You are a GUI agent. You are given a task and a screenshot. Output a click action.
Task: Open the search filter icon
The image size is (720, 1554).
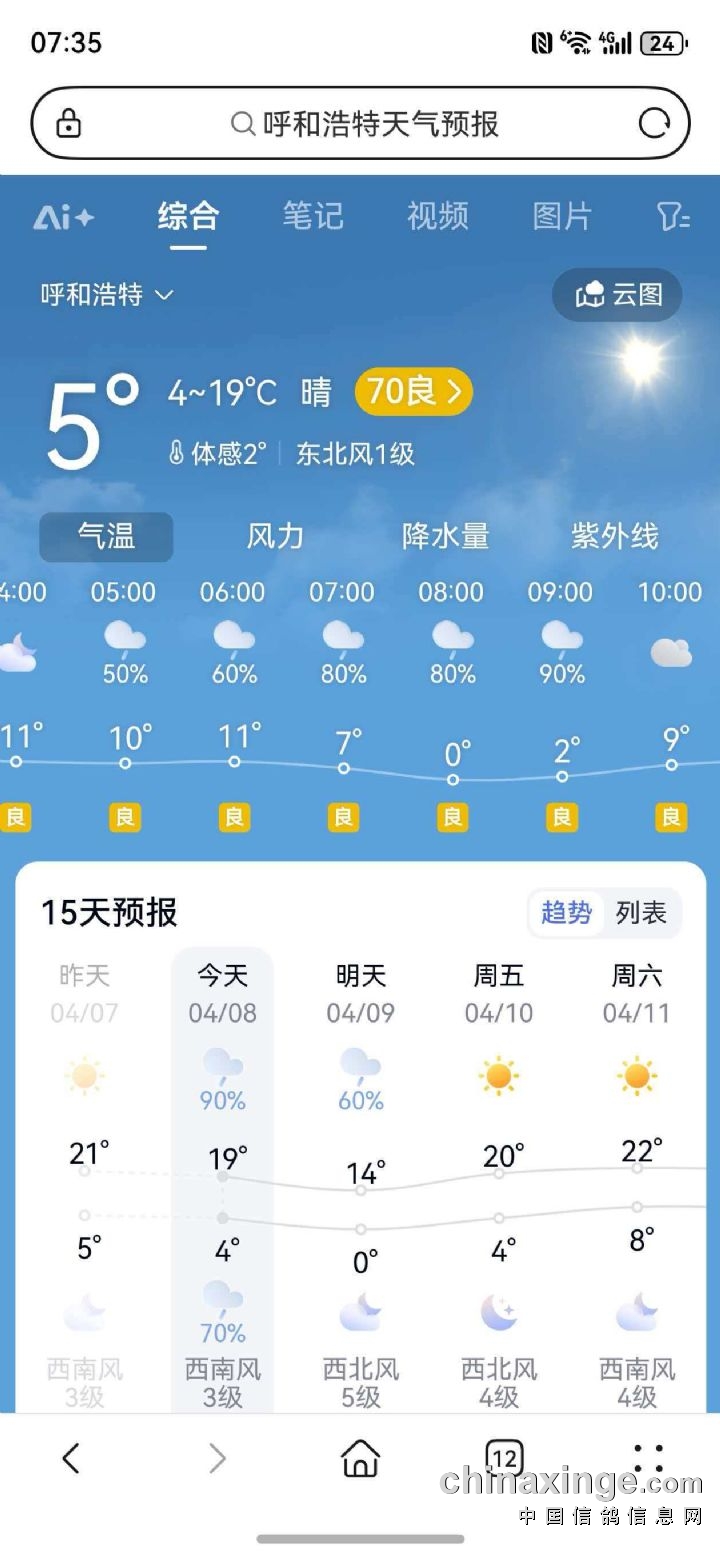pyautogui.click(x=672, y=217)
